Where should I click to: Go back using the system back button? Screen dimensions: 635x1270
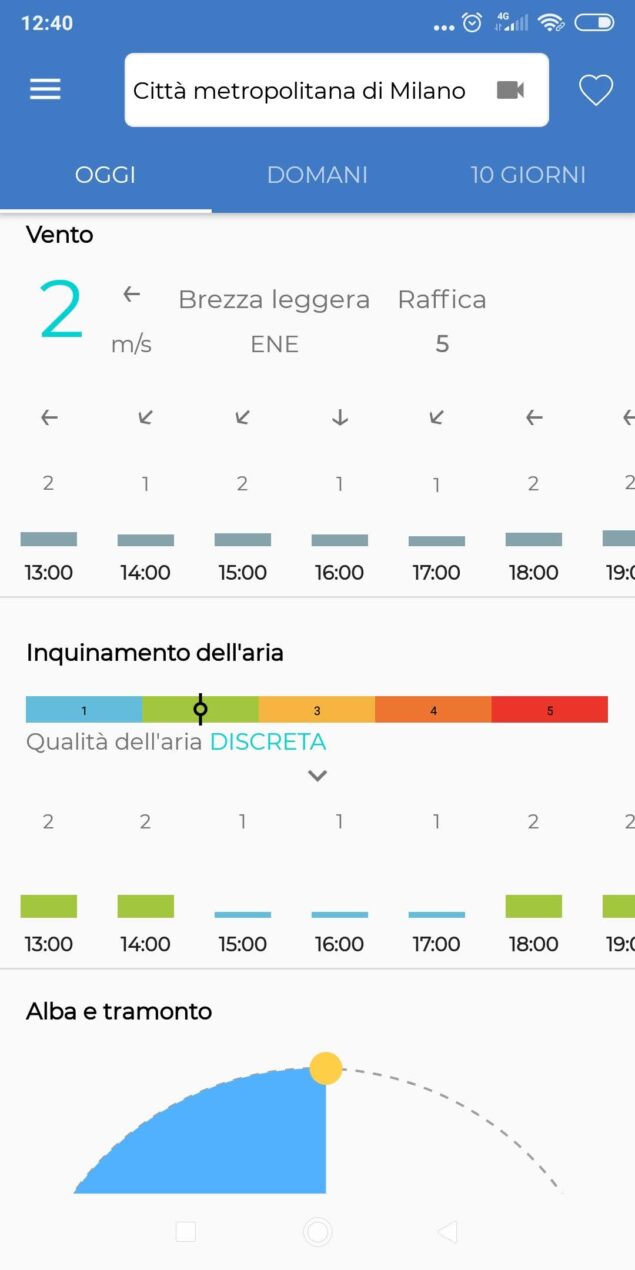(448, 1232)
